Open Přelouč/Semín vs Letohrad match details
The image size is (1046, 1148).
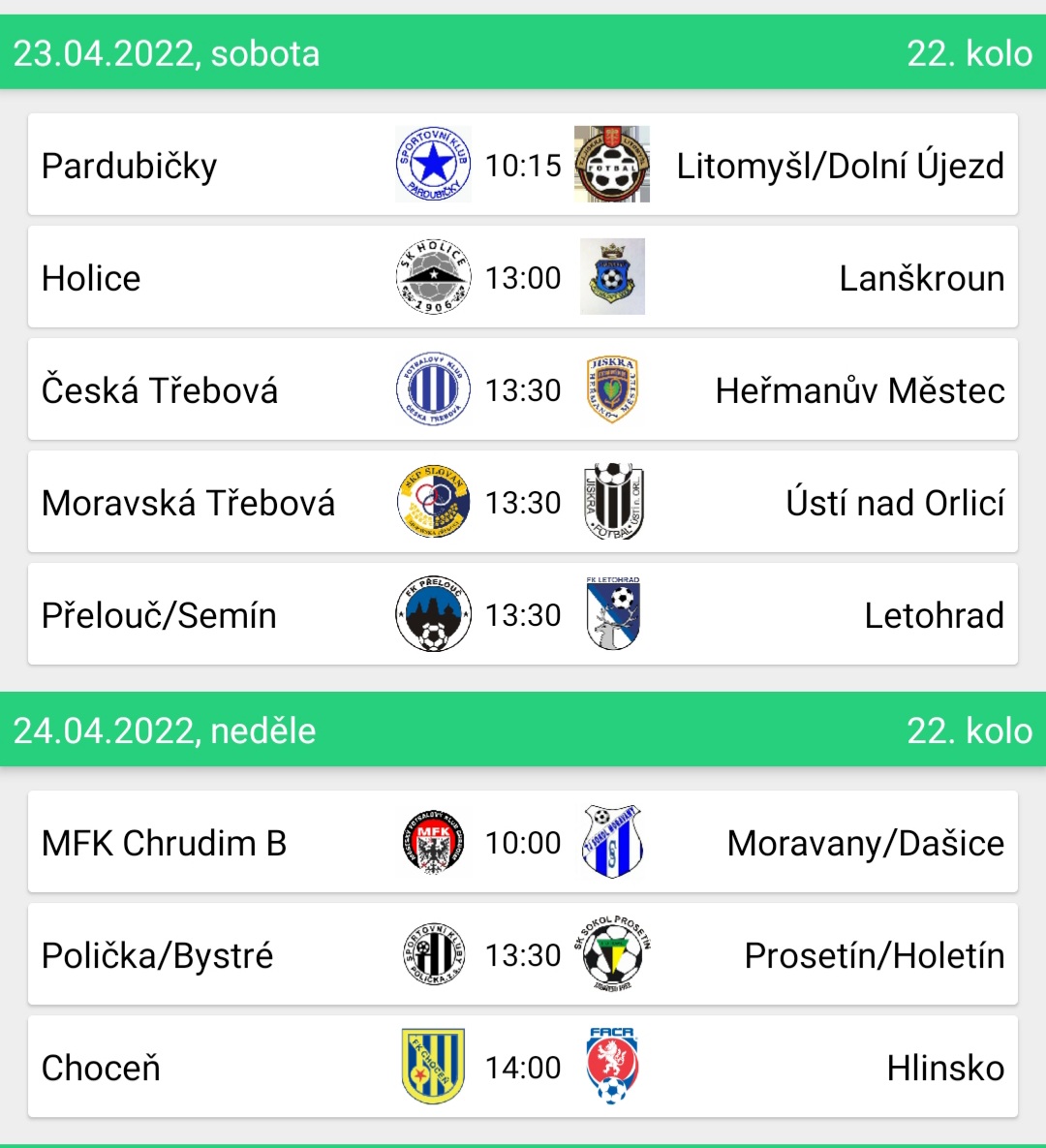pyautogui.click(x=523, y=614)
